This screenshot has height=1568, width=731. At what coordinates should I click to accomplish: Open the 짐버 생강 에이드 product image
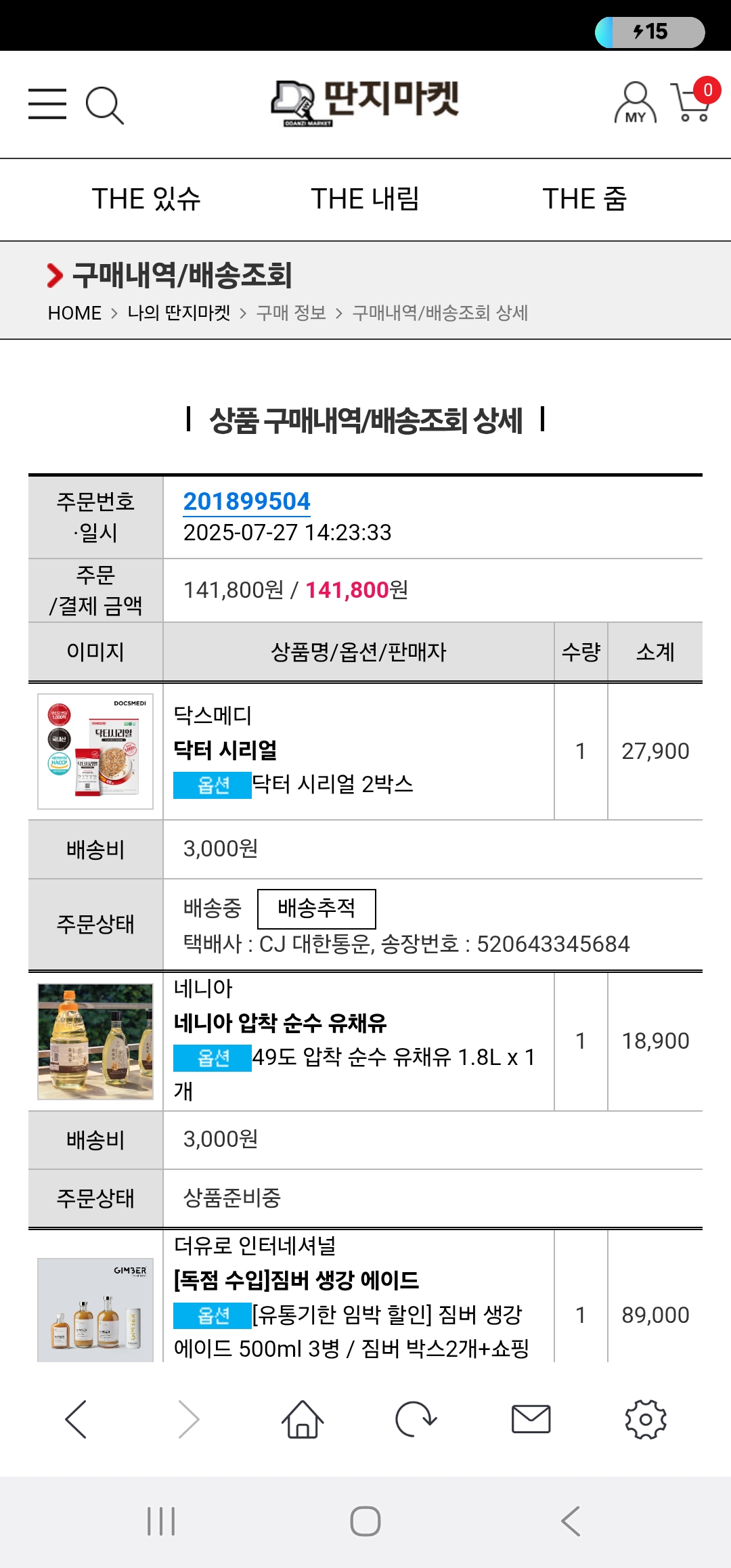[95, 1309]
